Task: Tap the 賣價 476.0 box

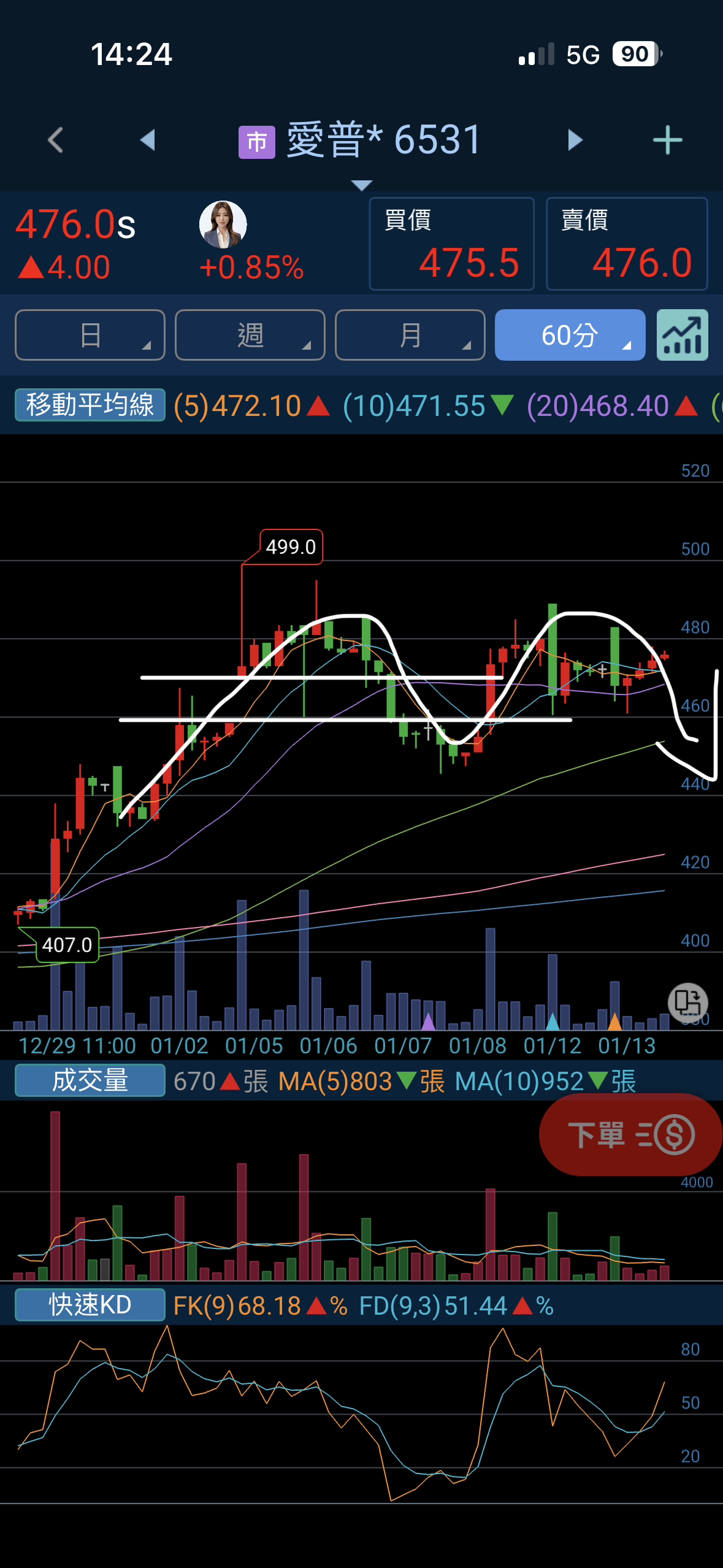Action: (626, 244)
